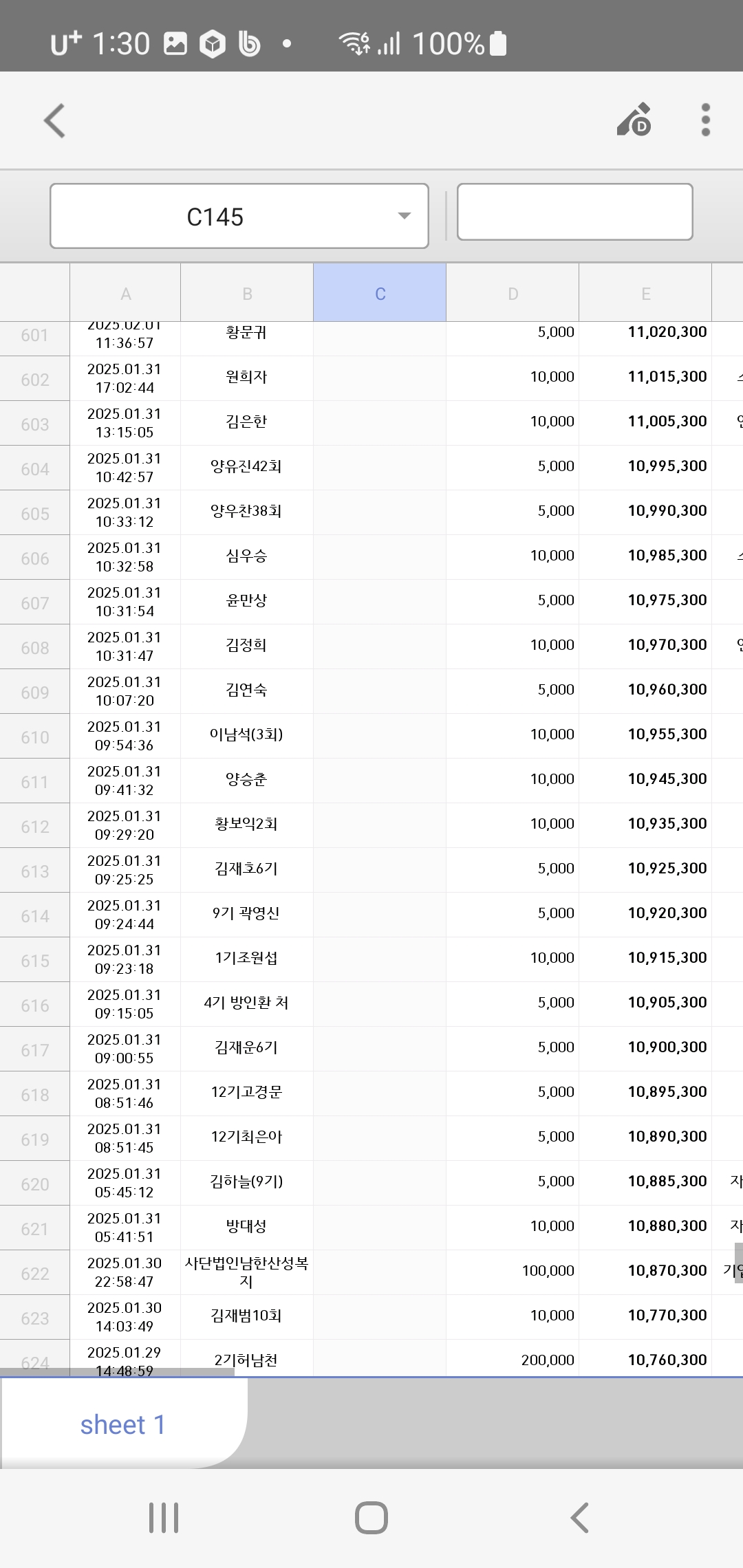The image size is (743, 1568).
Task: Expand the C145 cell reference dropdown
Action: pos(404,216)
